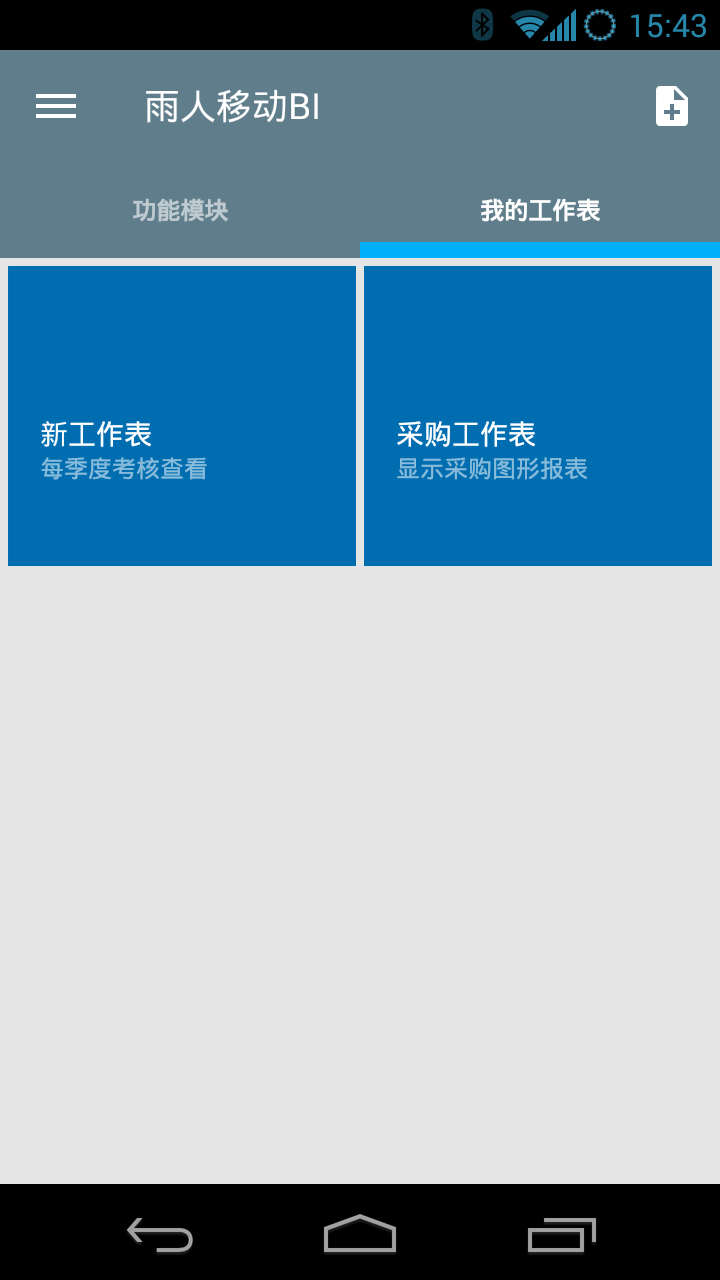The image size is (720, 1280).
Task: Add a new worksheet with the plus-file icon
Action: [672, 106]
